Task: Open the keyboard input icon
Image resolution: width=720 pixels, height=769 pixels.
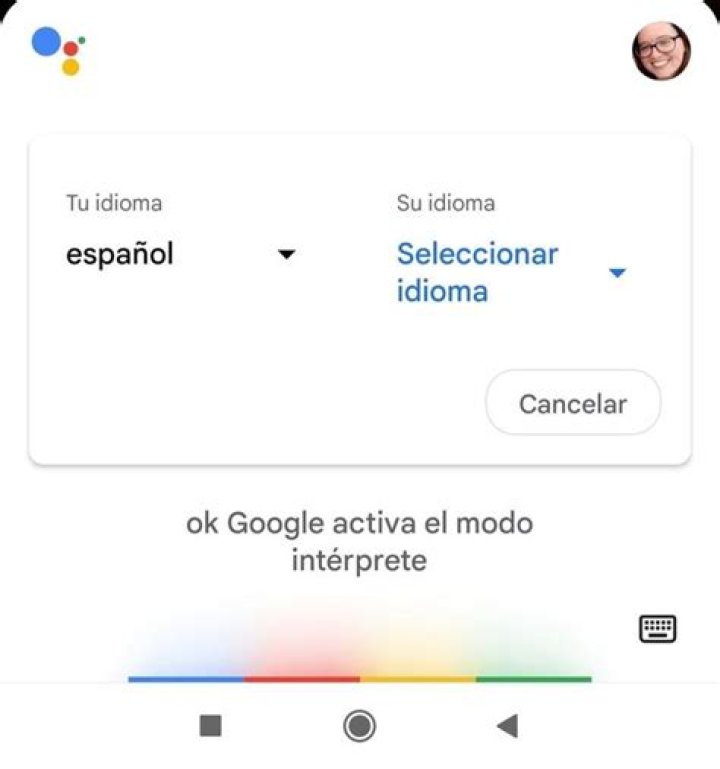Action: point(657,629)
